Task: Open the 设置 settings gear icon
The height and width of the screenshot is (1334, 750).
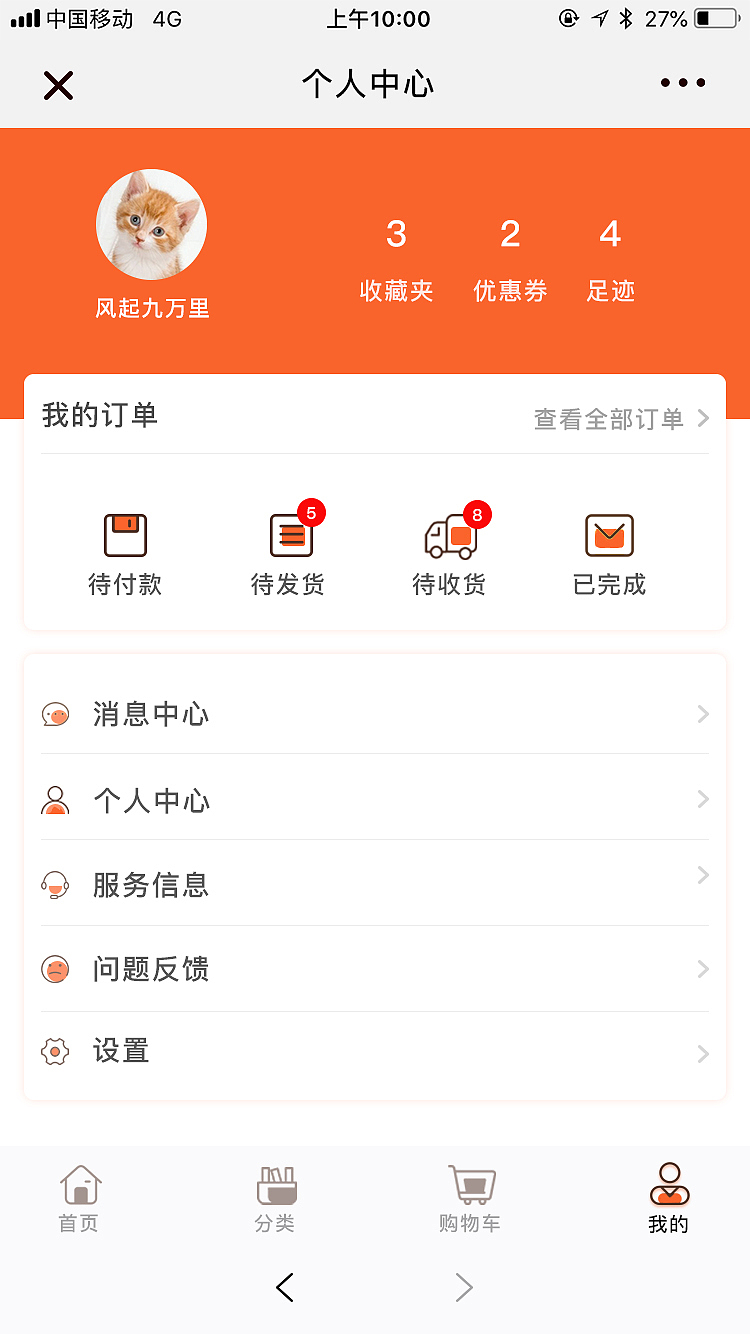Action: [55, 1051]
